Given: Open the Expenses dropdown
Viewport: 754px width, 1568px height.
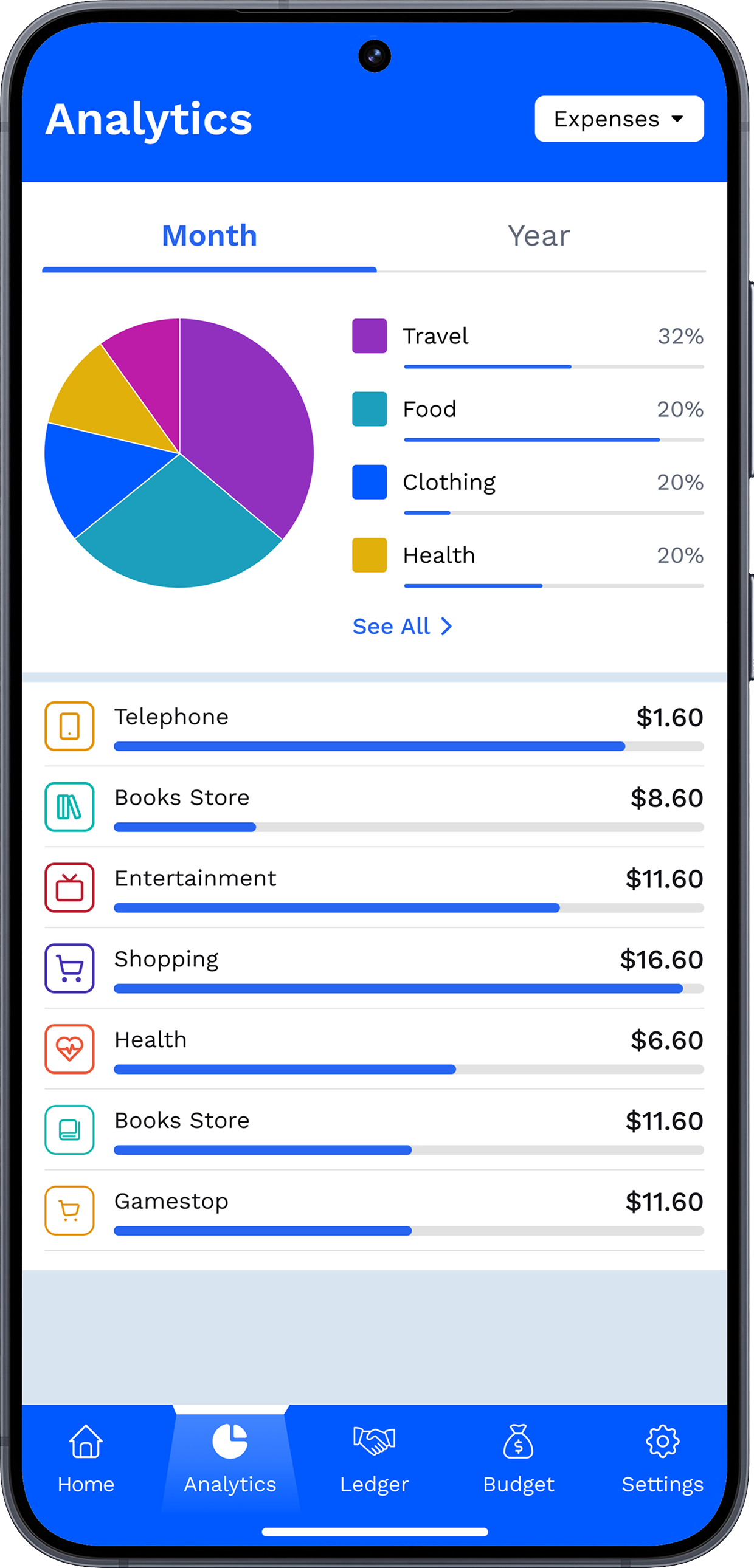Looking at the screenshot, I should (619, 119).
